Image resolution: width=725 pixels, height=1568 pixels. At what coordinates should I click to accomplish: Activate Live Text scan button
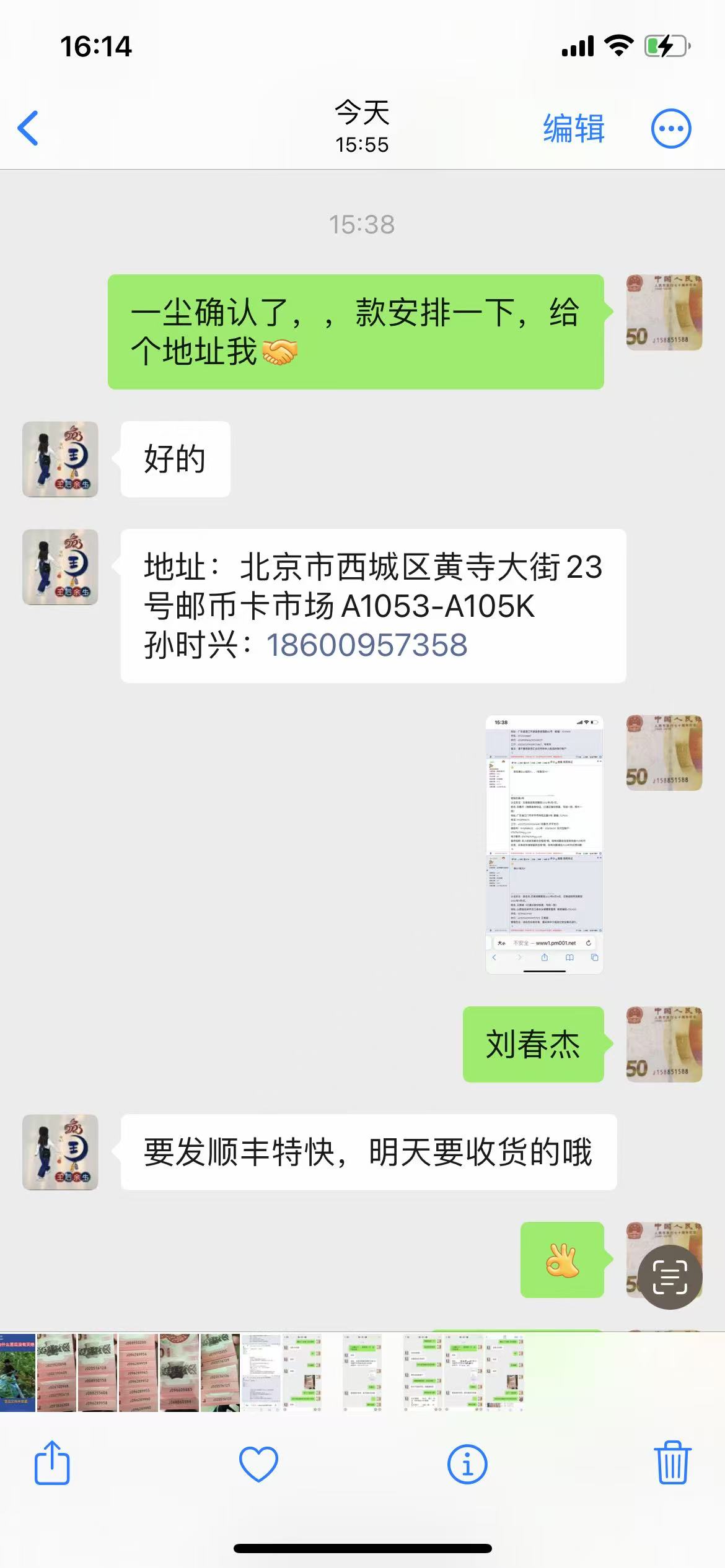click(670, 1278)
